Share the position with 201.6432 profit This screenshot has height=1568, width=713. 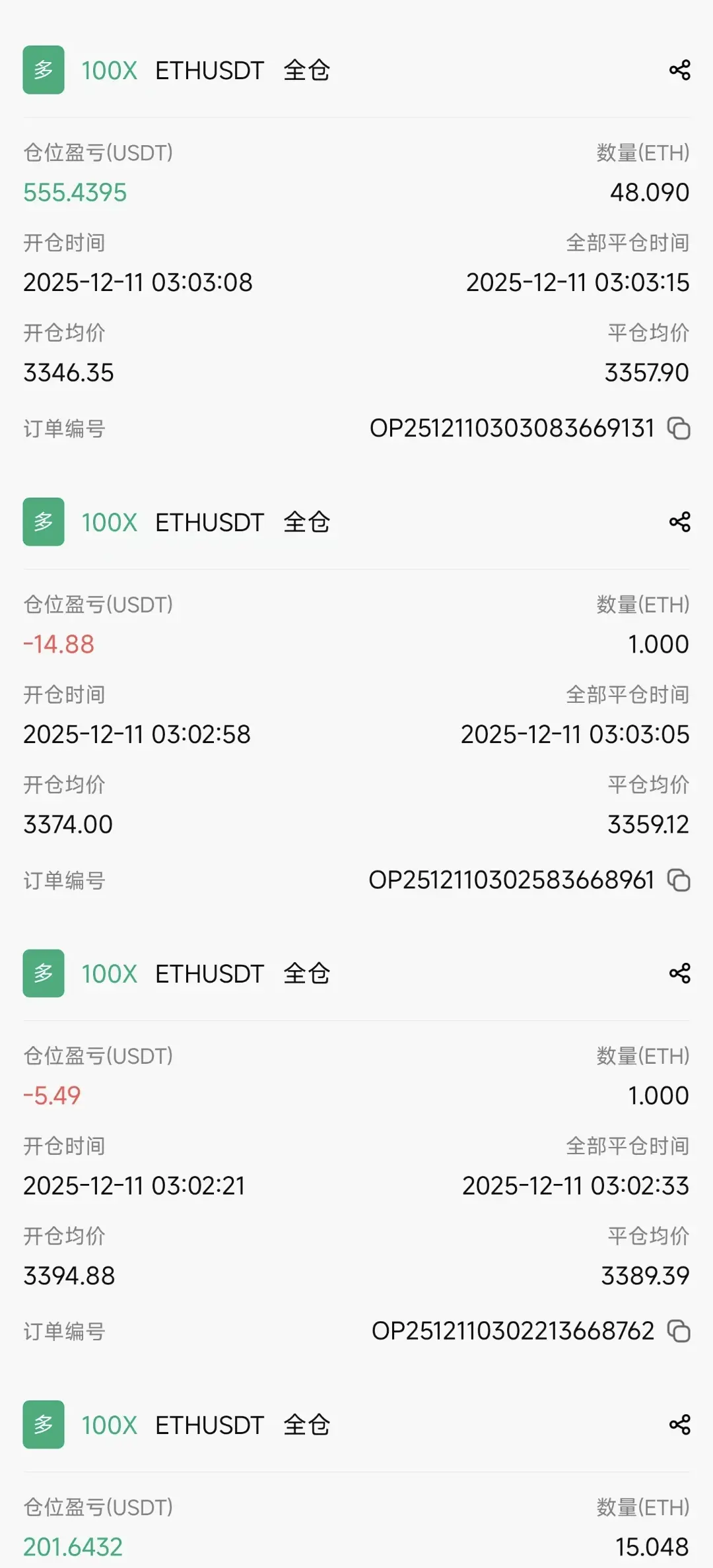679,1424
